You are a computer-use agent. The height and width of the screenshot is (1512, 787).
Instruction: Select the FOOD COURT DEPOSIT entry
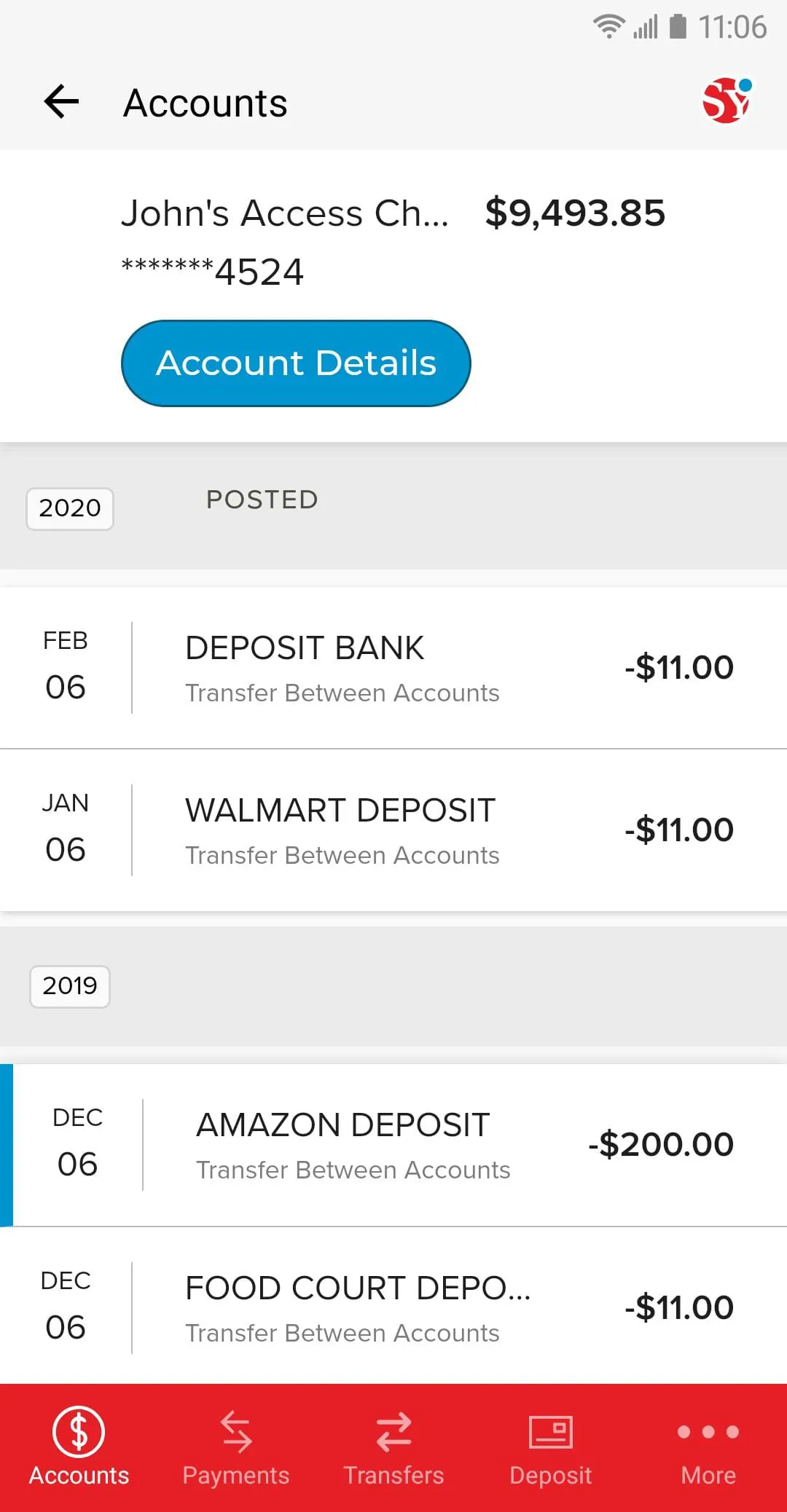click(x=393, y=1306)
